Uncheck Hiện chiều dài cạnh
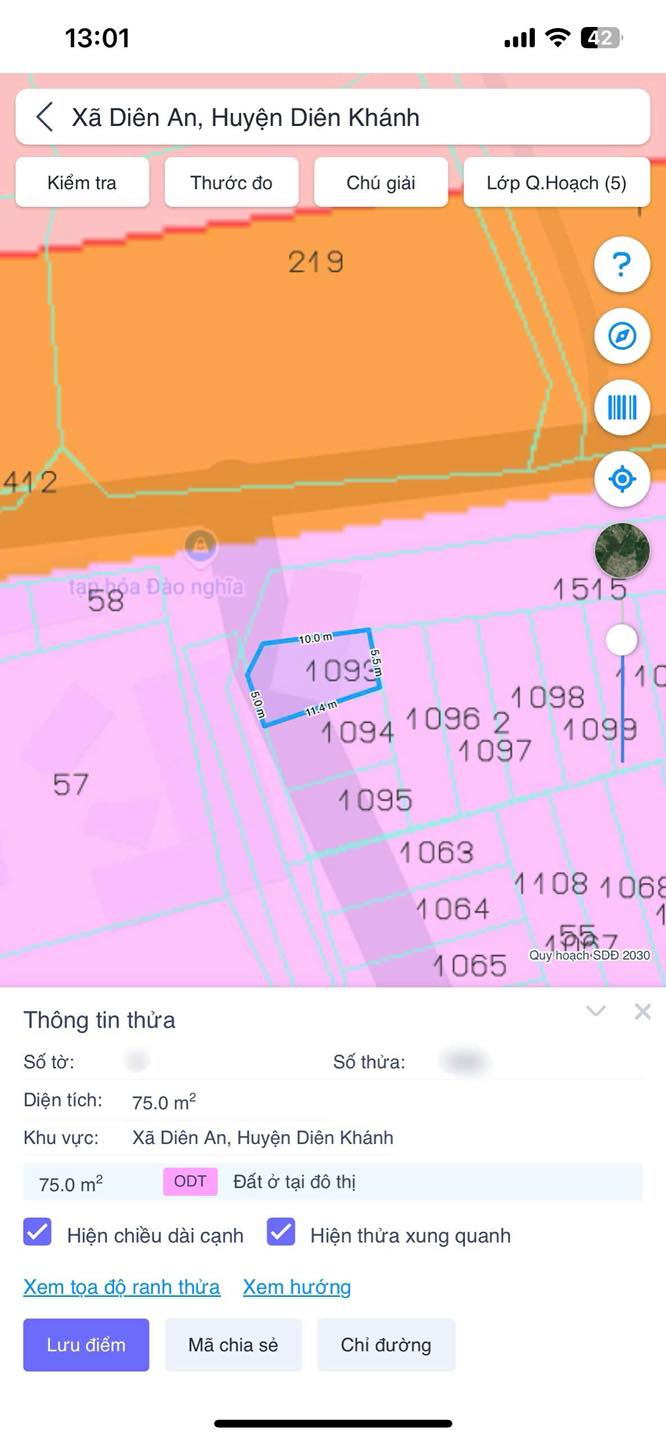This screenshot has height=1440, width=666. point(37,1232)
